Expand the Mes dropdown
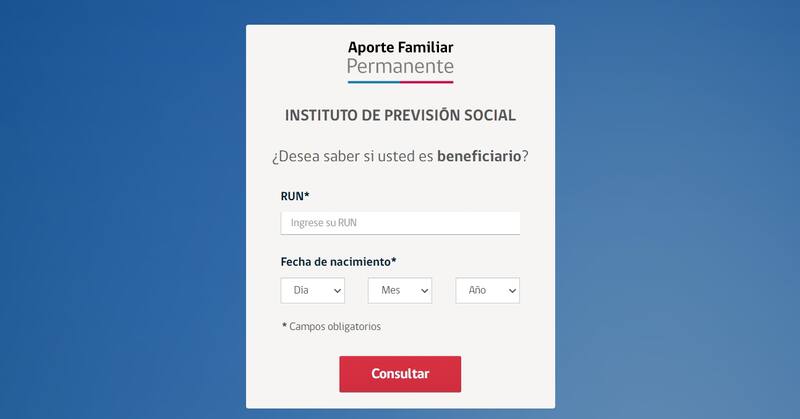 [x=400, y=290]
